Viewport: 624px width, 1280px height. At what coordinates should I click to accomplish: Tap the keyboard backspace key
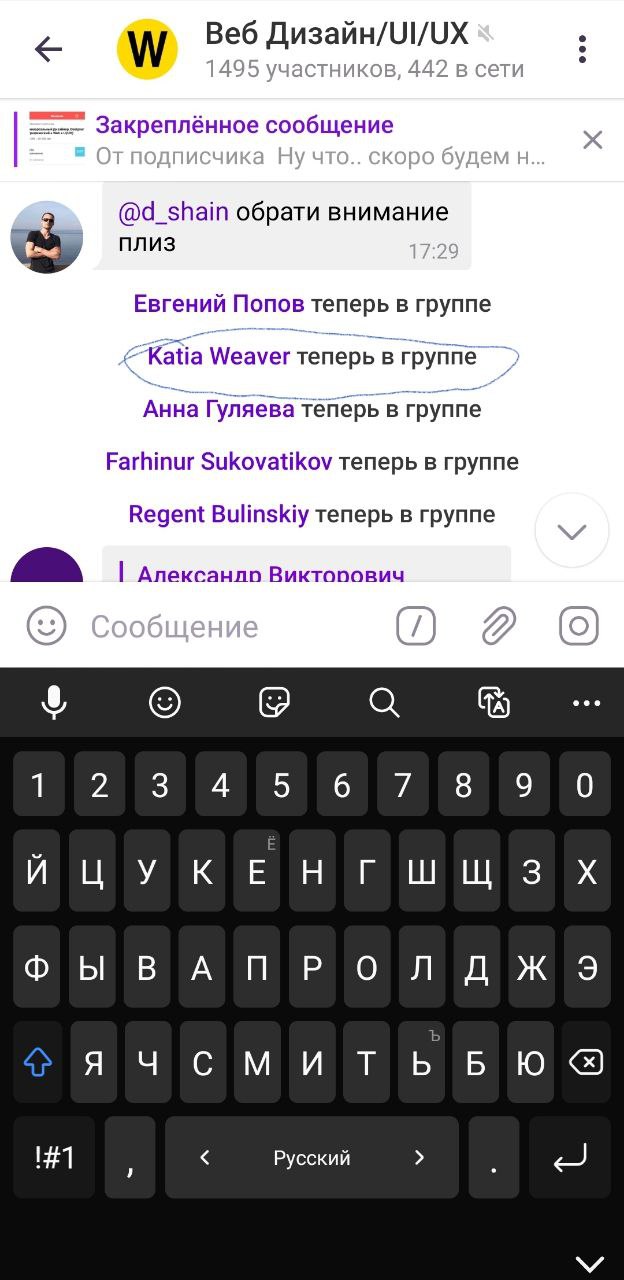585,1062
